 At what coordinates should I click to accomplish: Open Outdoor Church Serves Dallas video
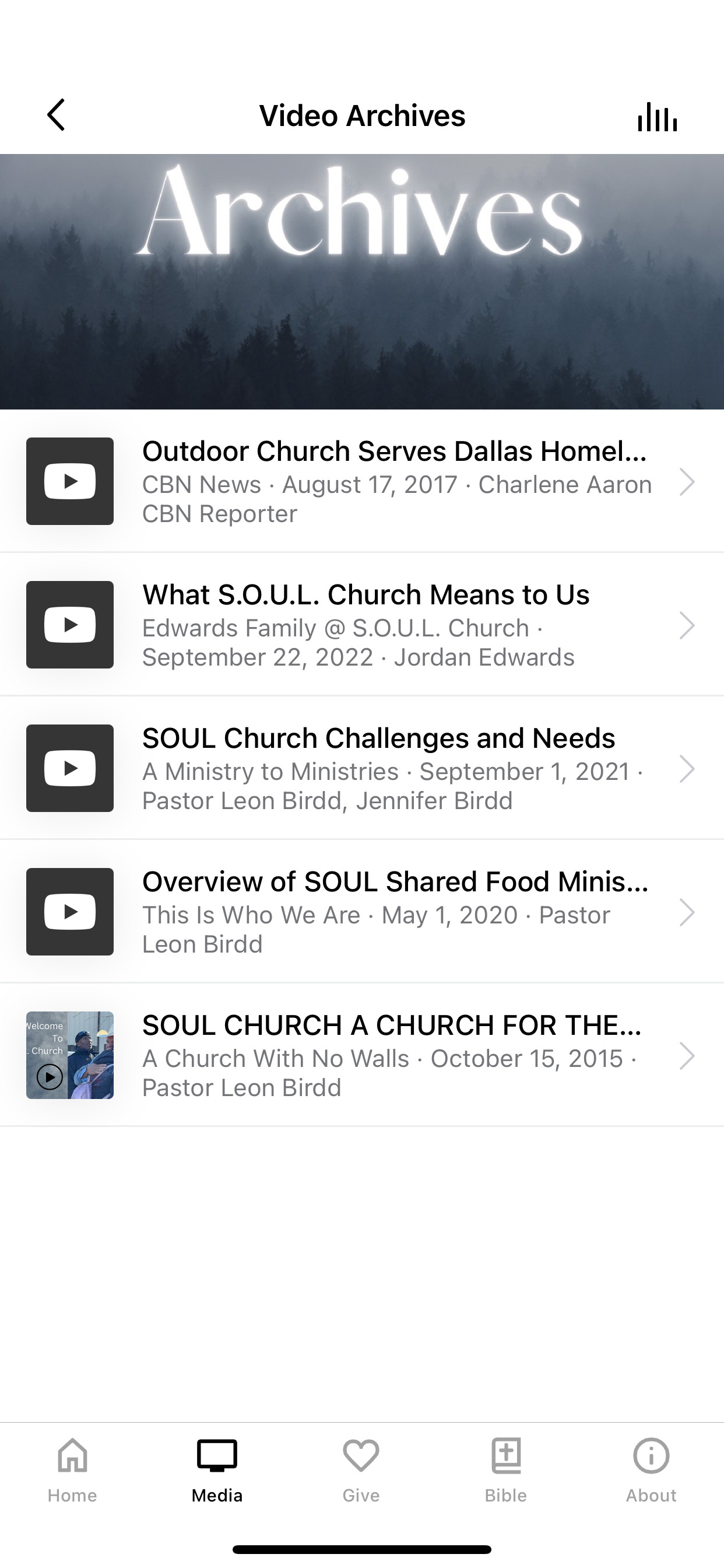pos(362,481)
